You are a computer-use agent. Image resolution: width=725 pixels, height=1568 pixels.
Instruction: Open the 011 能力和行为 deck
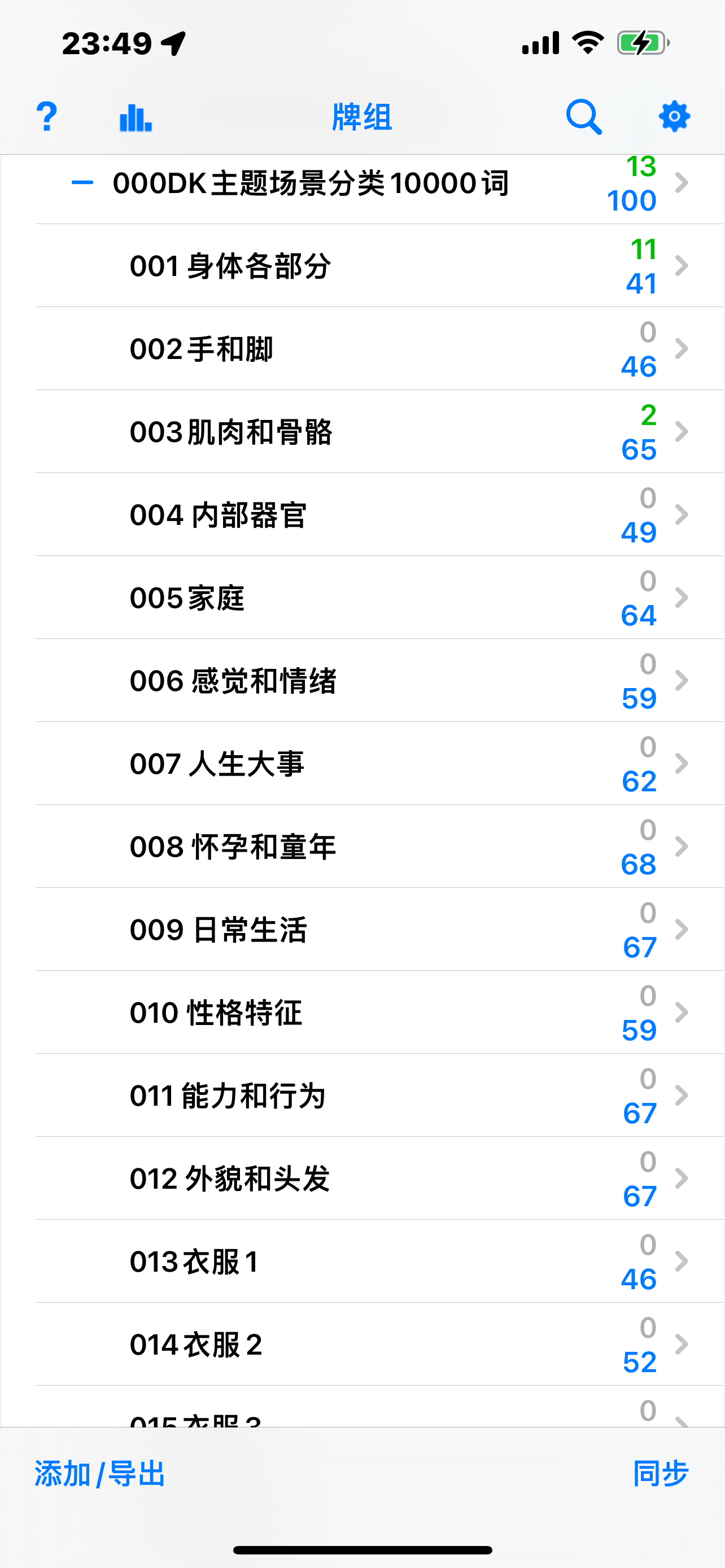click(228, 1096)
